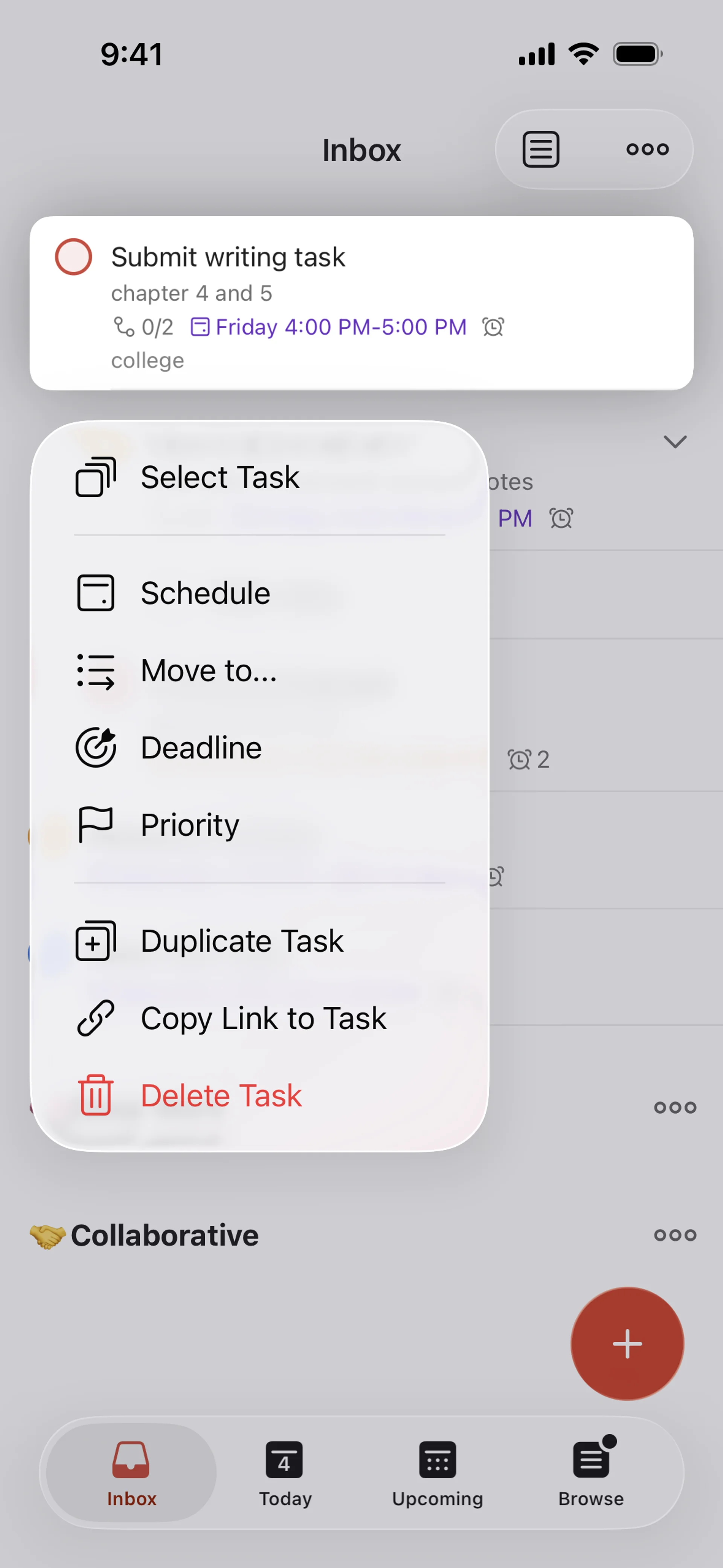Open the view layout icon in header
Screen dimensions: 723x1568
tap(541, 149)
